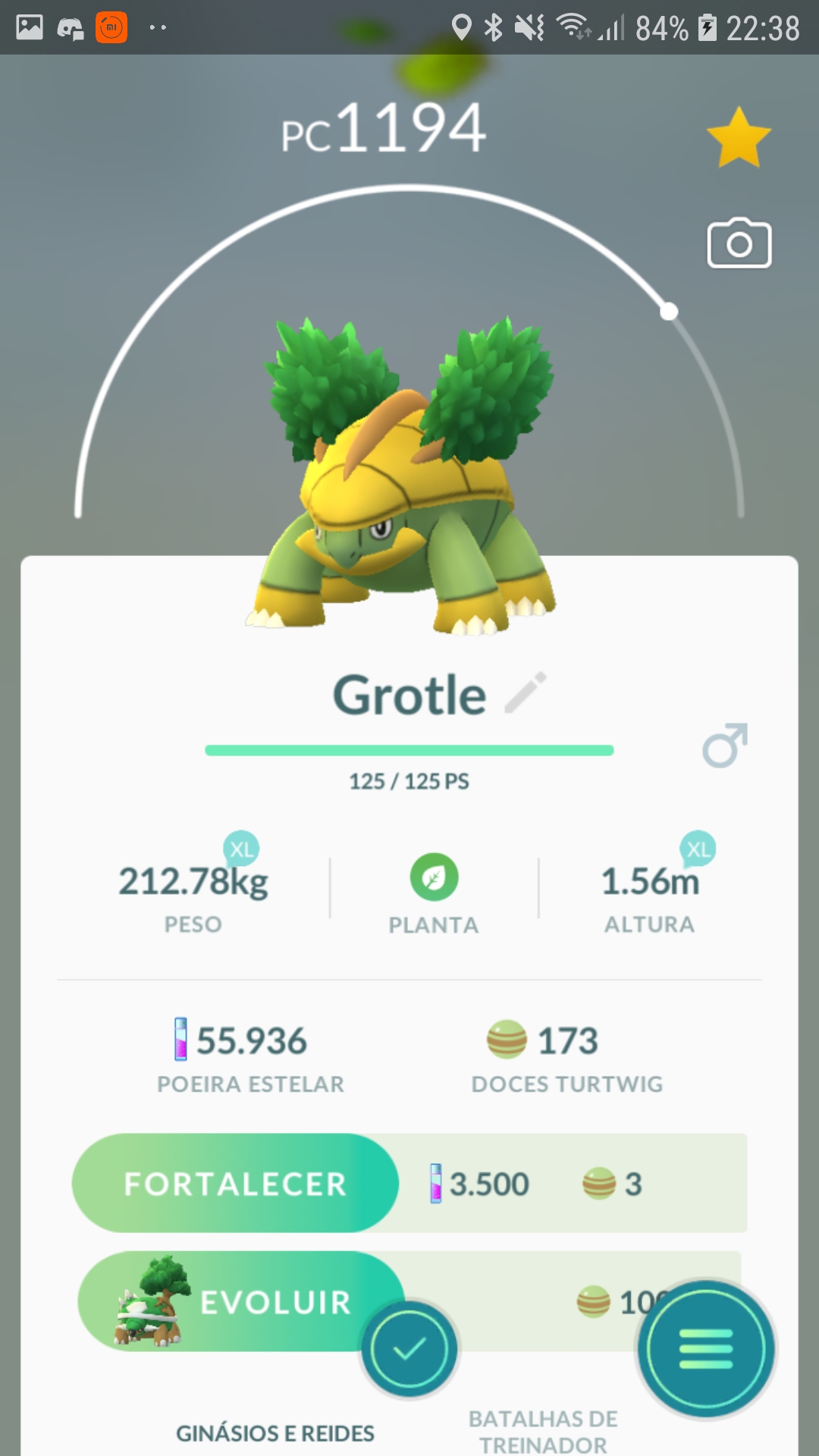Tap the Fortalecer power-up button
This screenshot has width=819, height=1456.
click(x=235, y=1183)
